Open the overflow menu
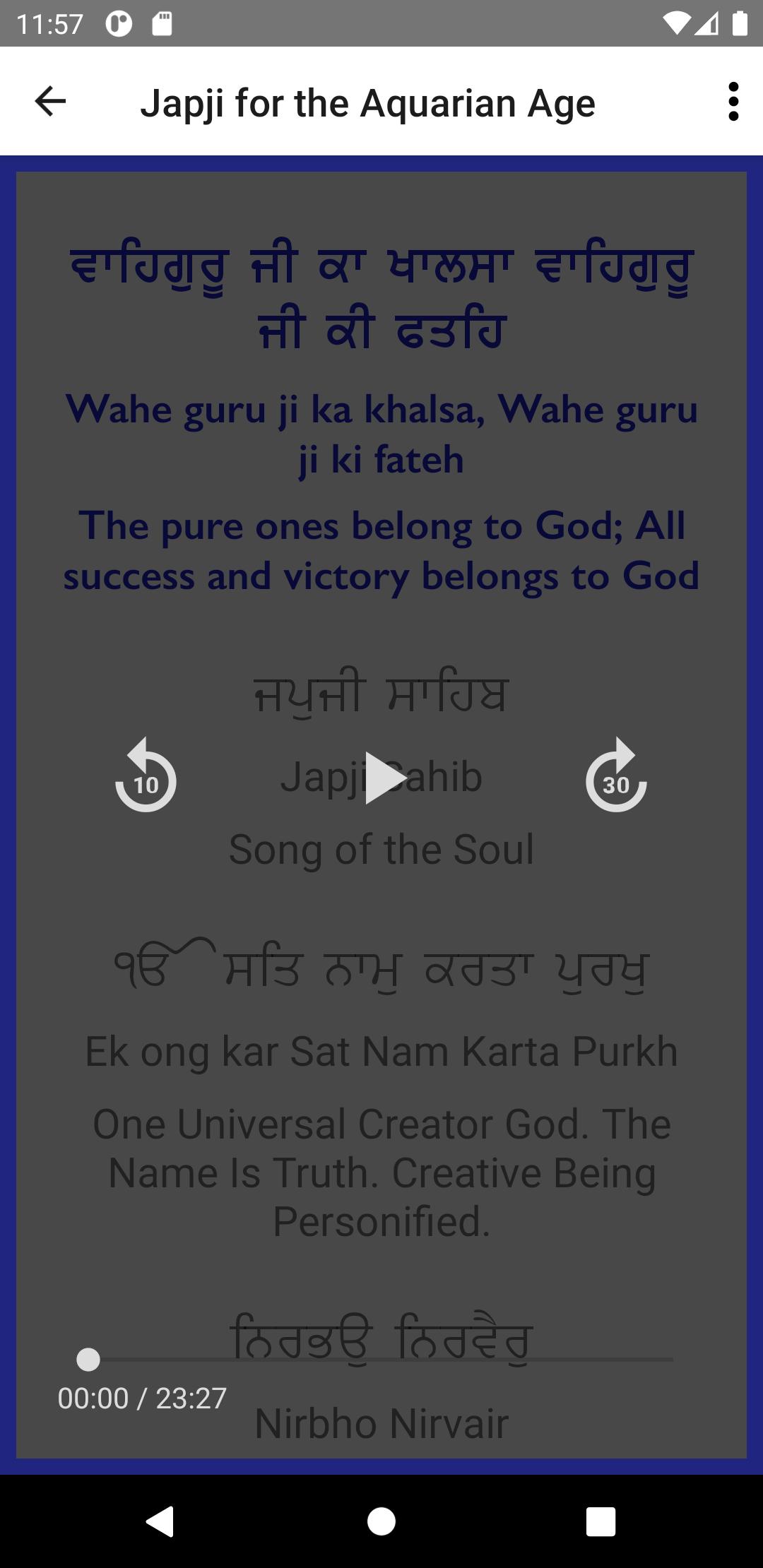 pos(733,102)
